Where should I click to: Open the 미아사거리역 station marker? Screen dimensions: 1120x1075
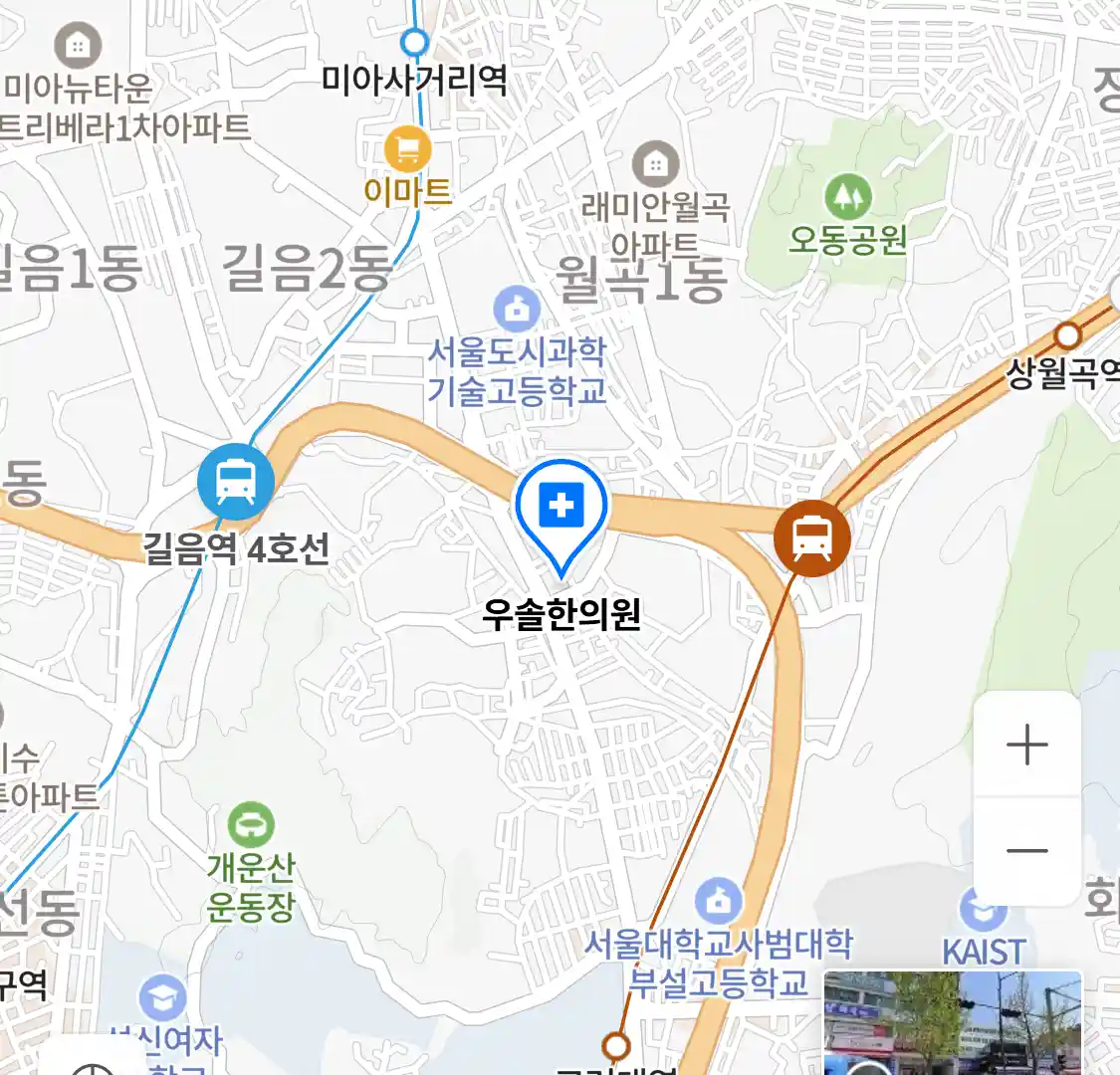(x=414, y=43)
